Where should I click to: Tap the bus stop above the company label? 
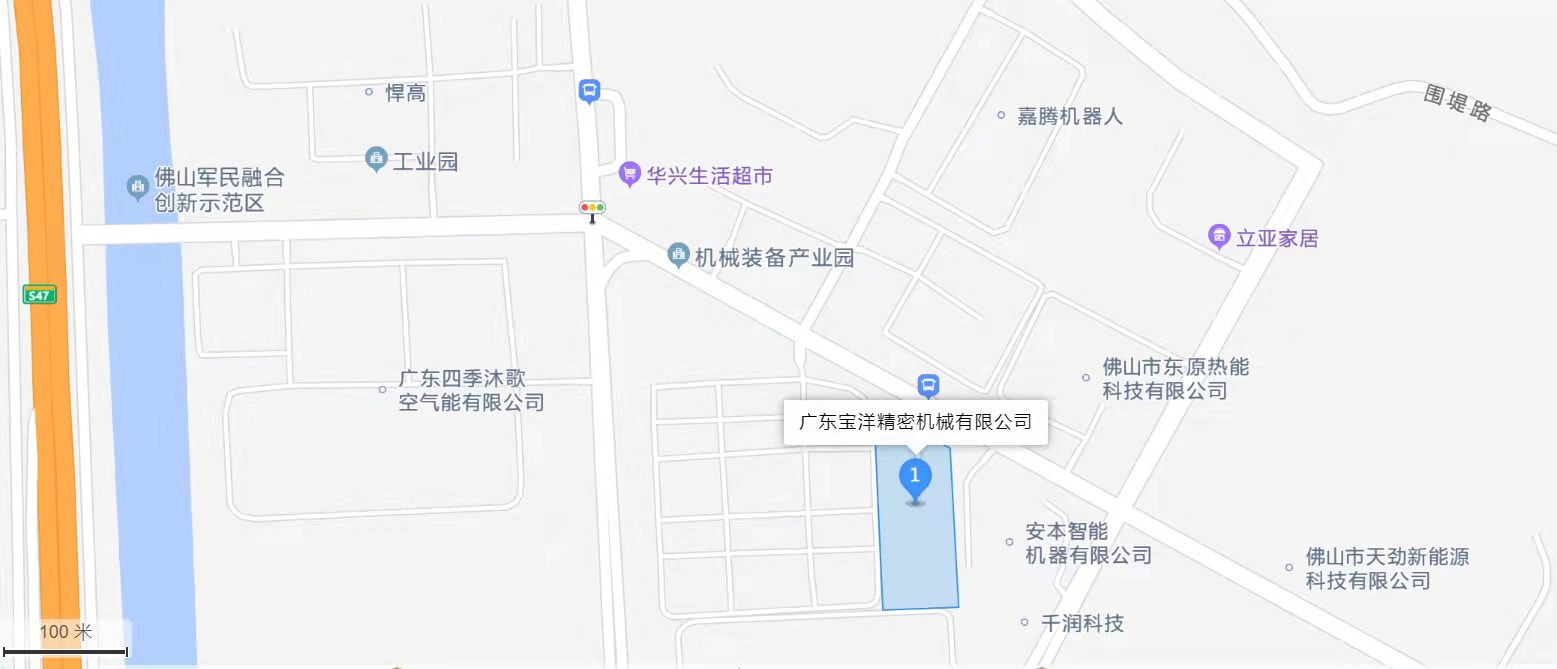[x=928, y=385]
